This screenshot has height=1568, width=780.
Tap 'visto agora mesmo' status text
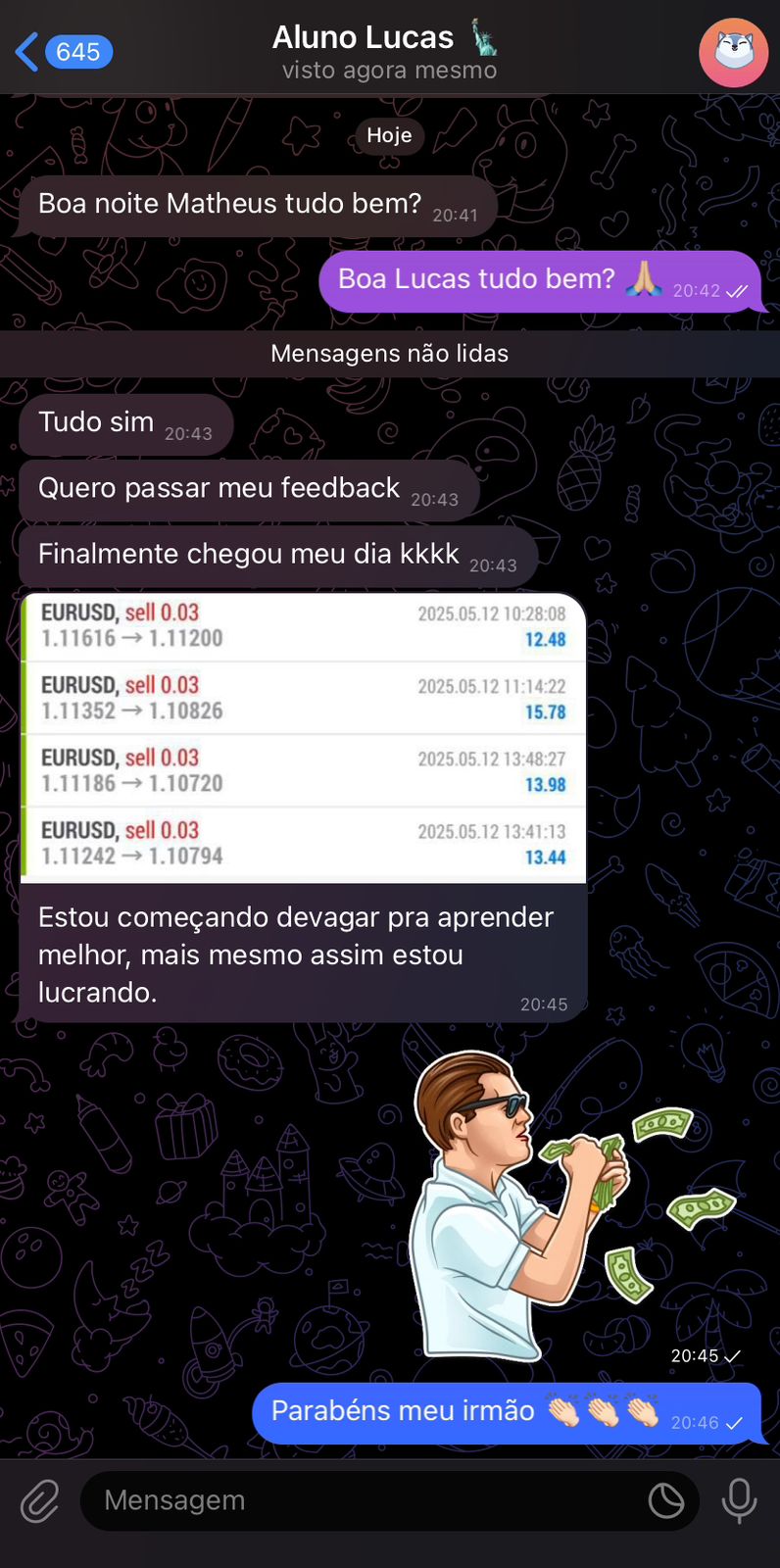[x=388, y=71]
